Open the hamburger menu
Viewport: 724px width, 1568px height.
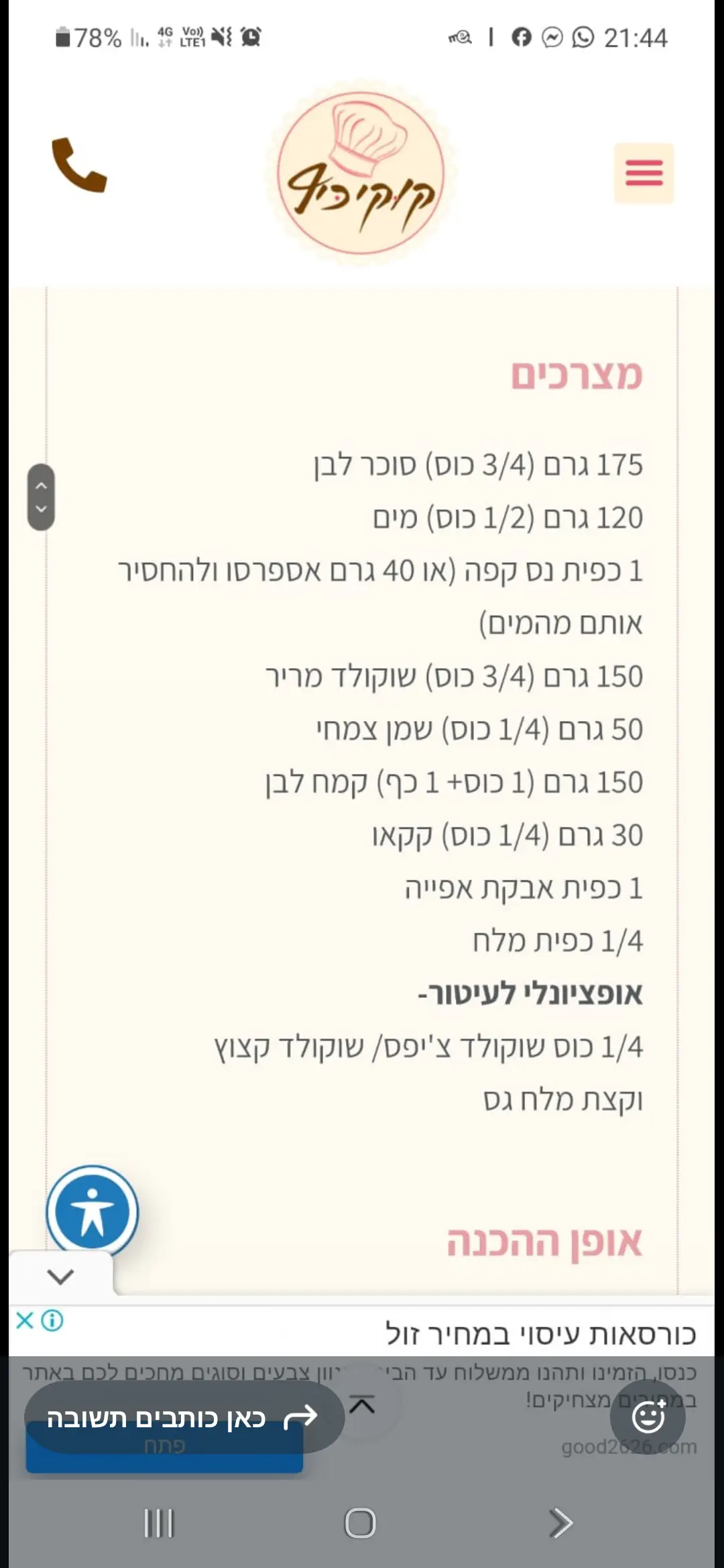coord(644,173)
